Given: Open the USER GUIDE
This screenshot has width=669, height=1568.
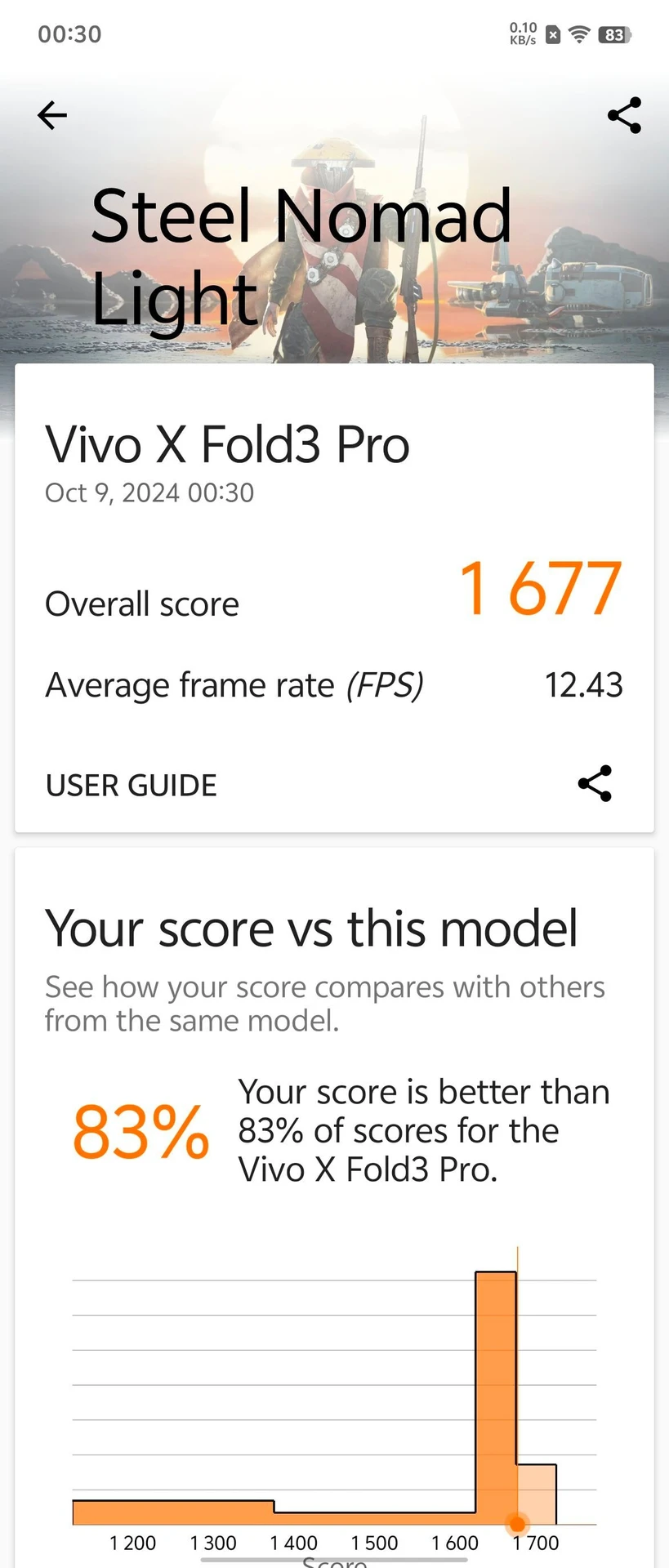Looking at the screenshot, I should tap(132, 785).
